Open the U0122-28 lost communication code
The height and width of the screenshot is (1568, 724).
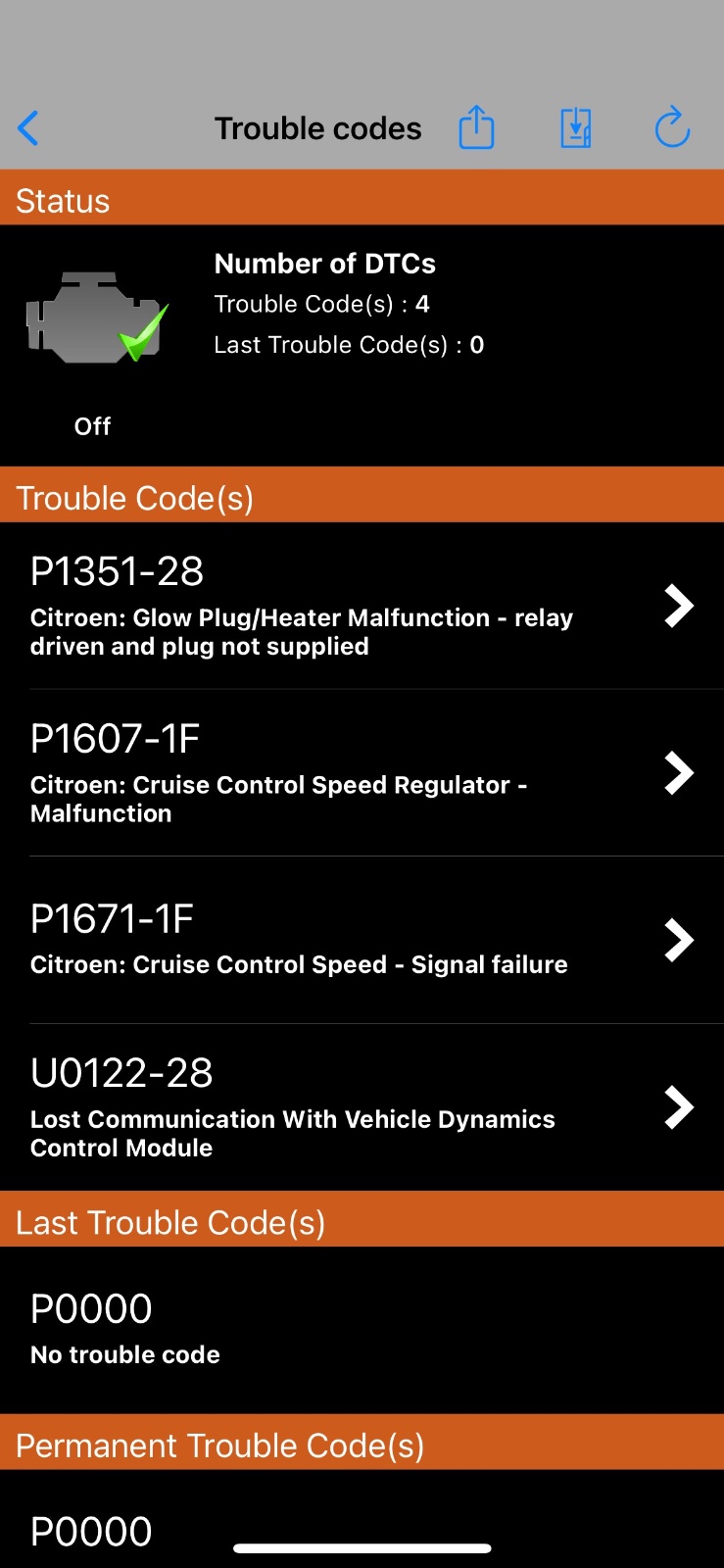click(x=362, y=1107)
